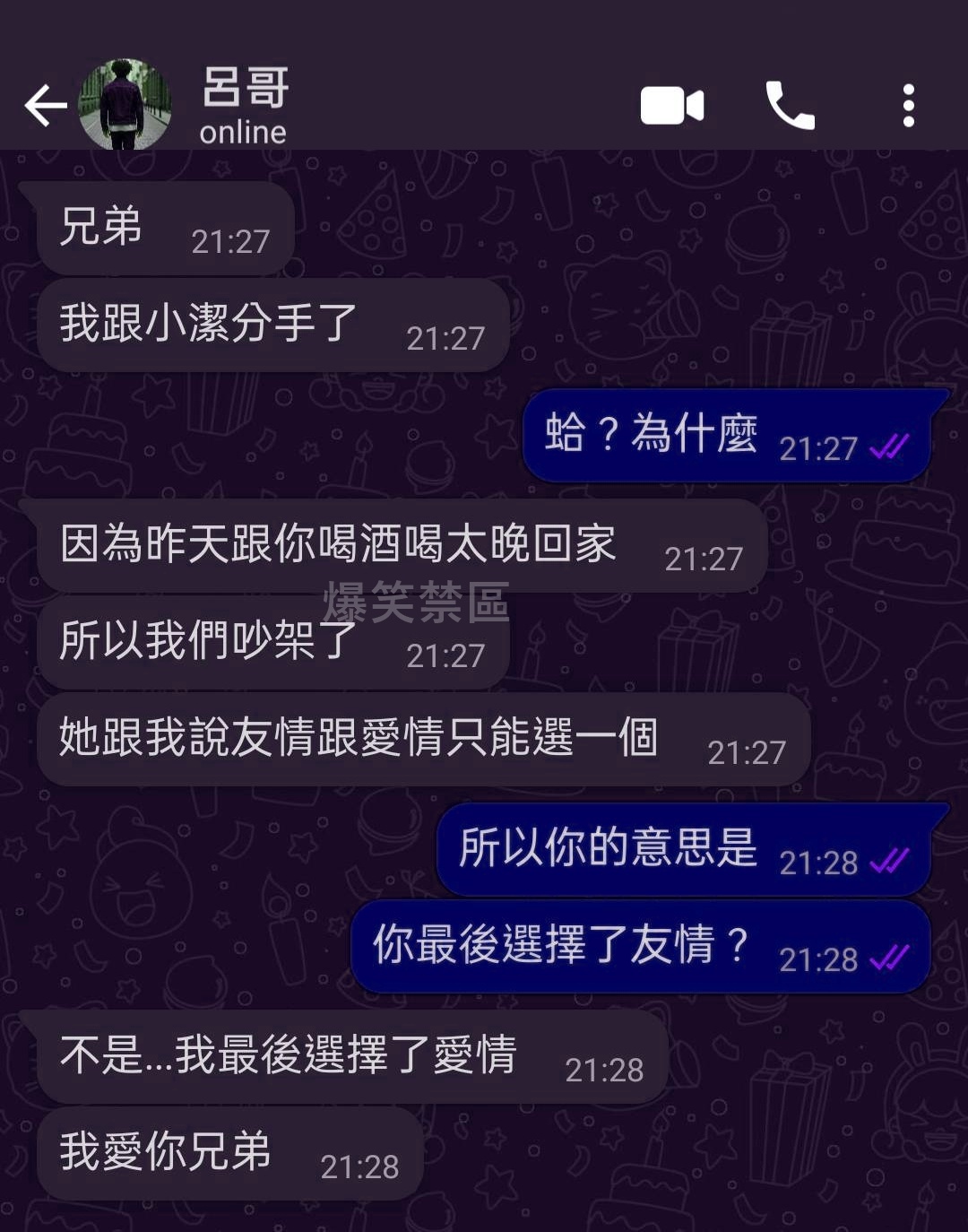Start a video call with 呂哥
The width and height of the screenshot is (968, 1232).
672,106
